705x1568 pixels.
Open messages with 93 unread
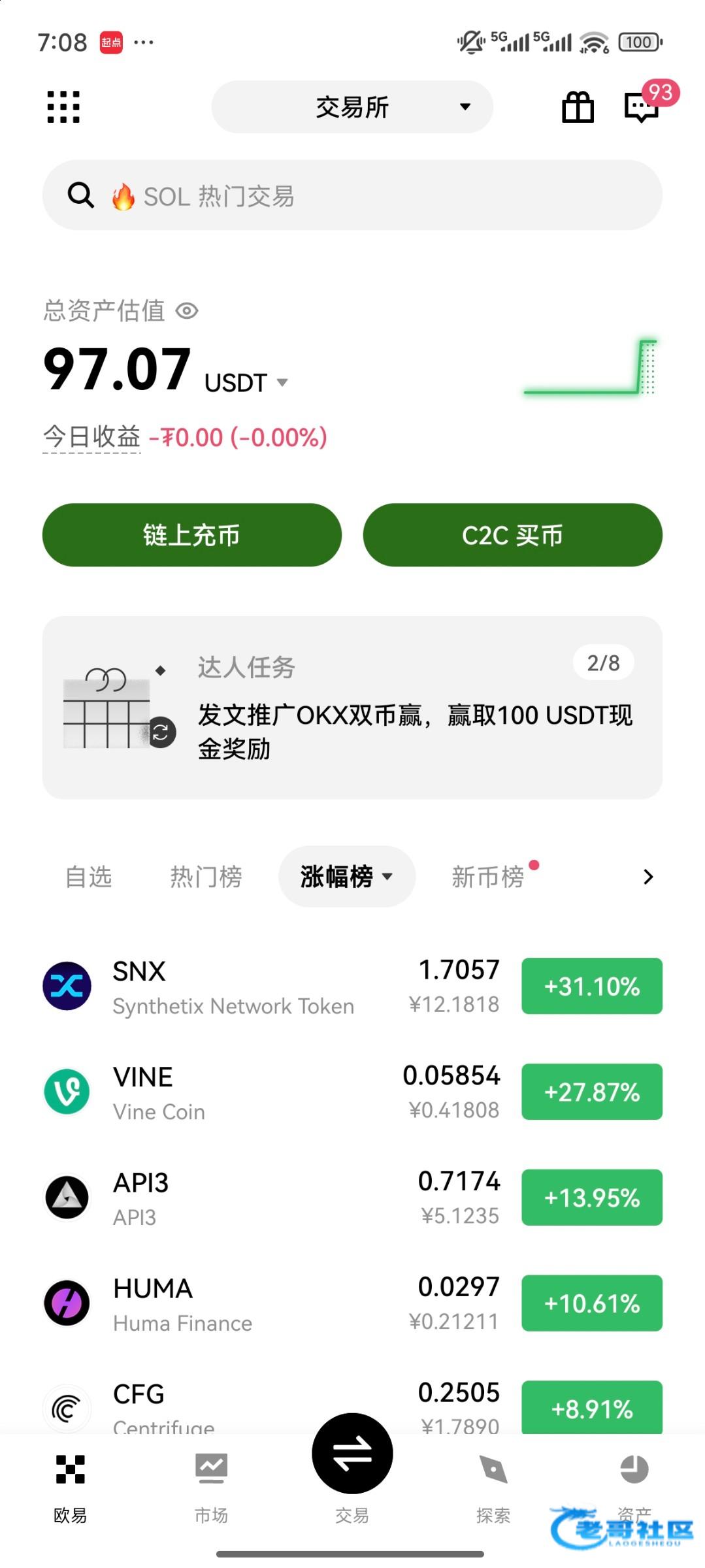click(642, 107)
